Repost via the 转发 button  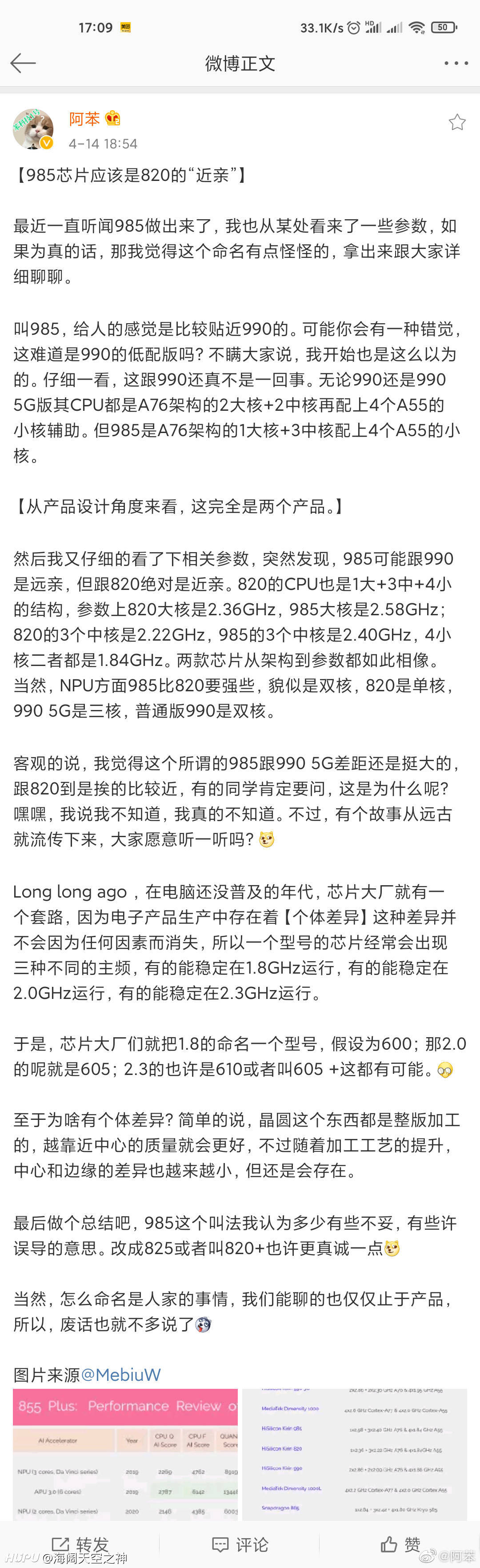[x=80, y=1544]
